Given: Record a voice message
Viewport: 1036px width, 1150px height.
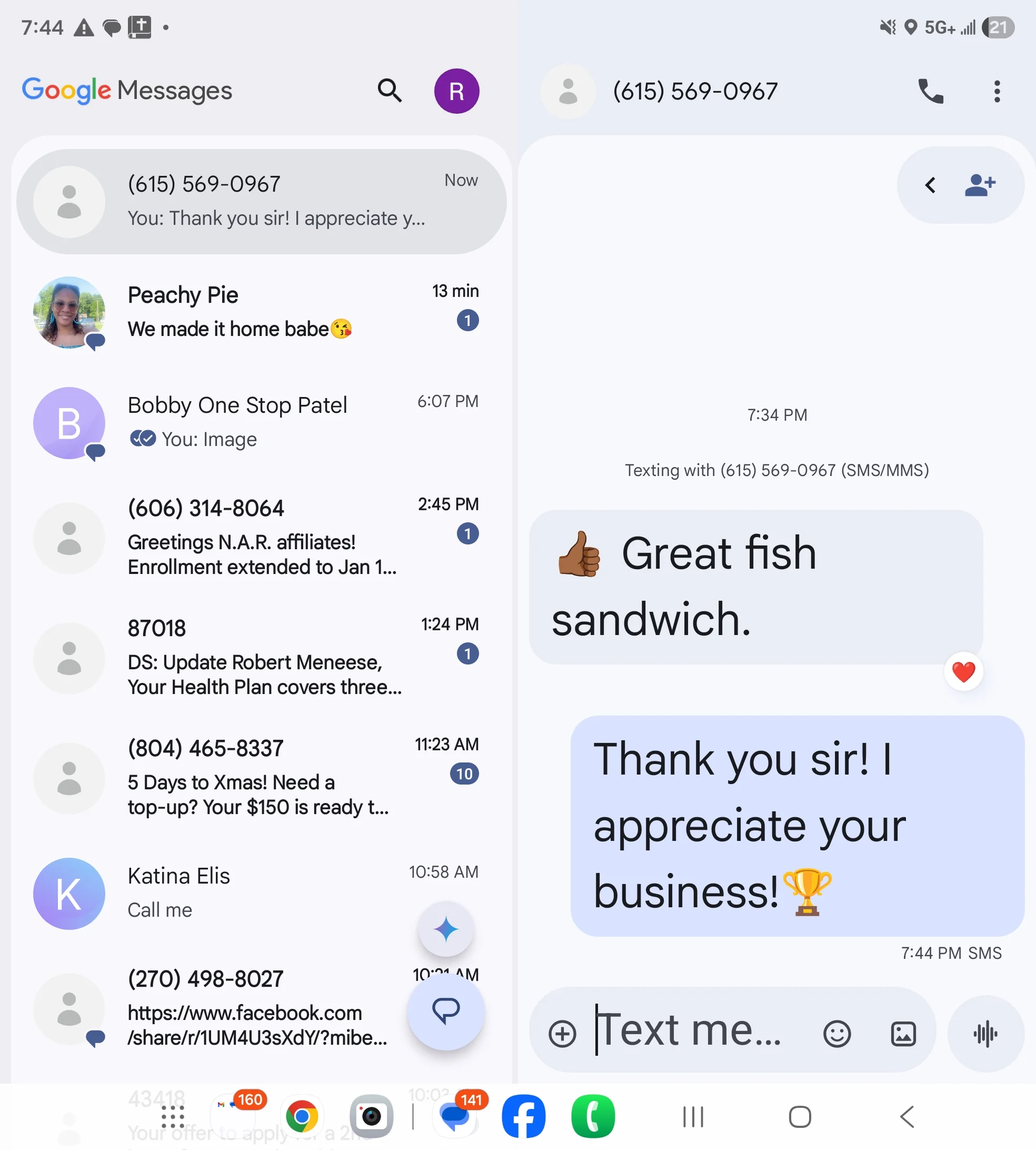Looking at the screenshot, I should point(985,1033).
